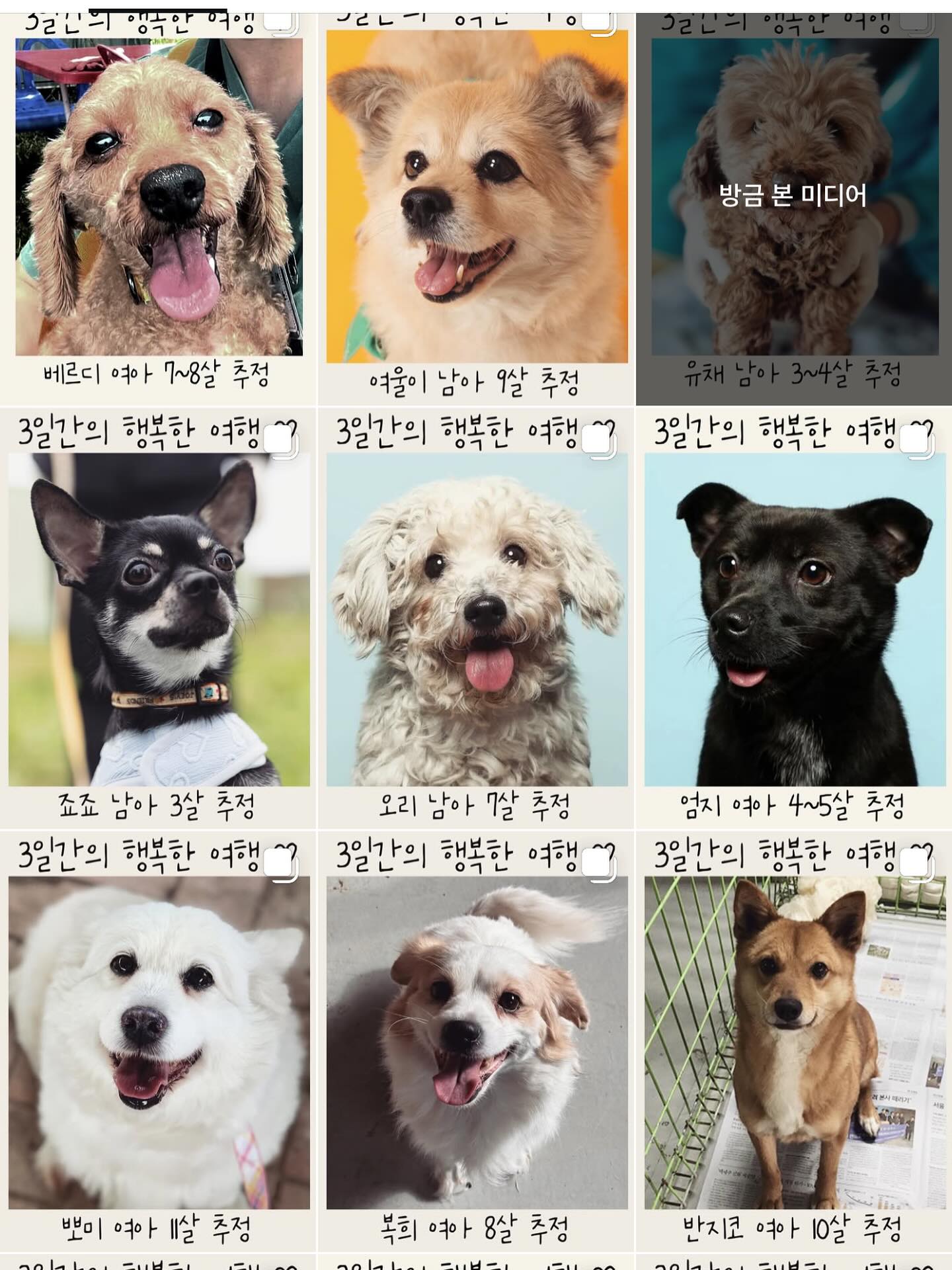View the post of 오리 남아 7살

(x=476, y=618)
